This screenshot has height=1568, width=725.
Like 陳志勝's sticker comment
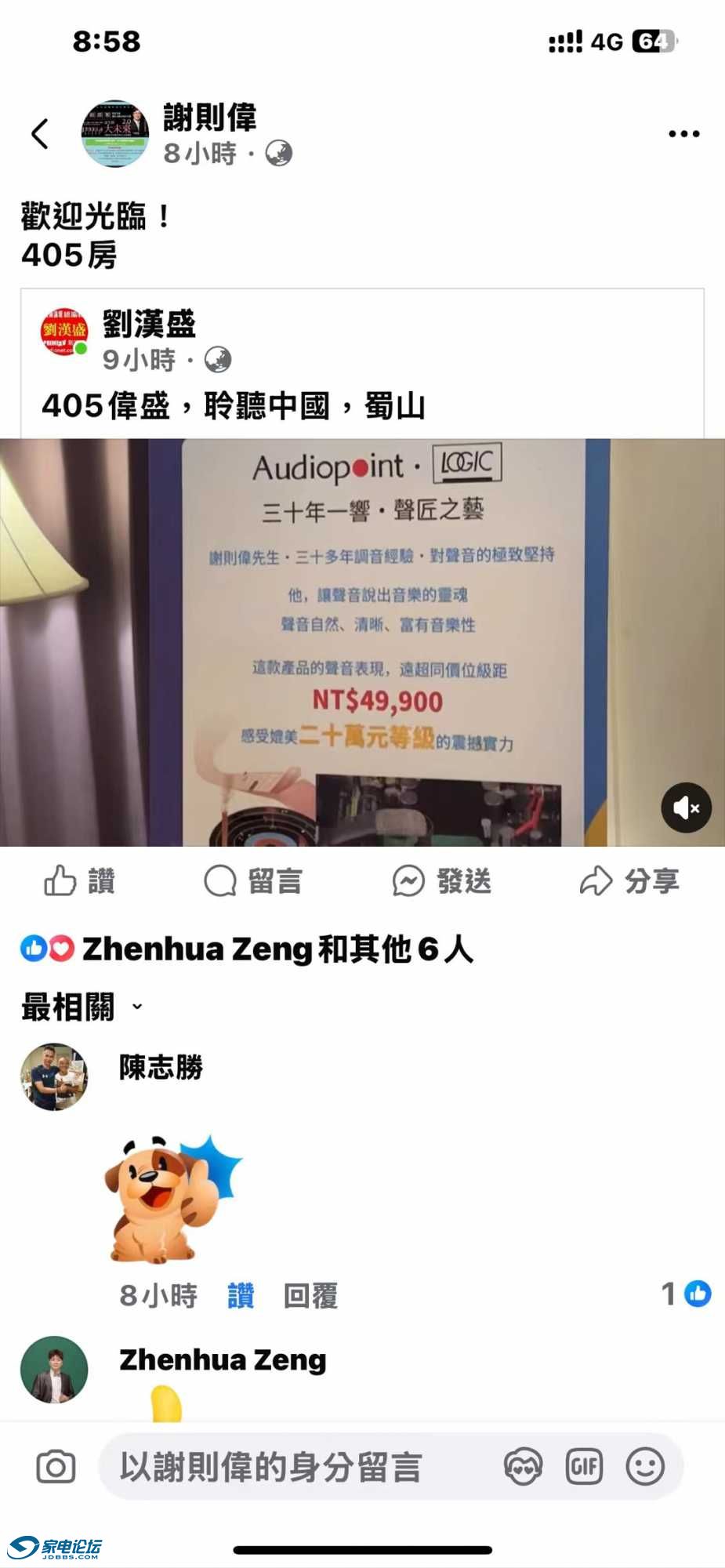241,1296
